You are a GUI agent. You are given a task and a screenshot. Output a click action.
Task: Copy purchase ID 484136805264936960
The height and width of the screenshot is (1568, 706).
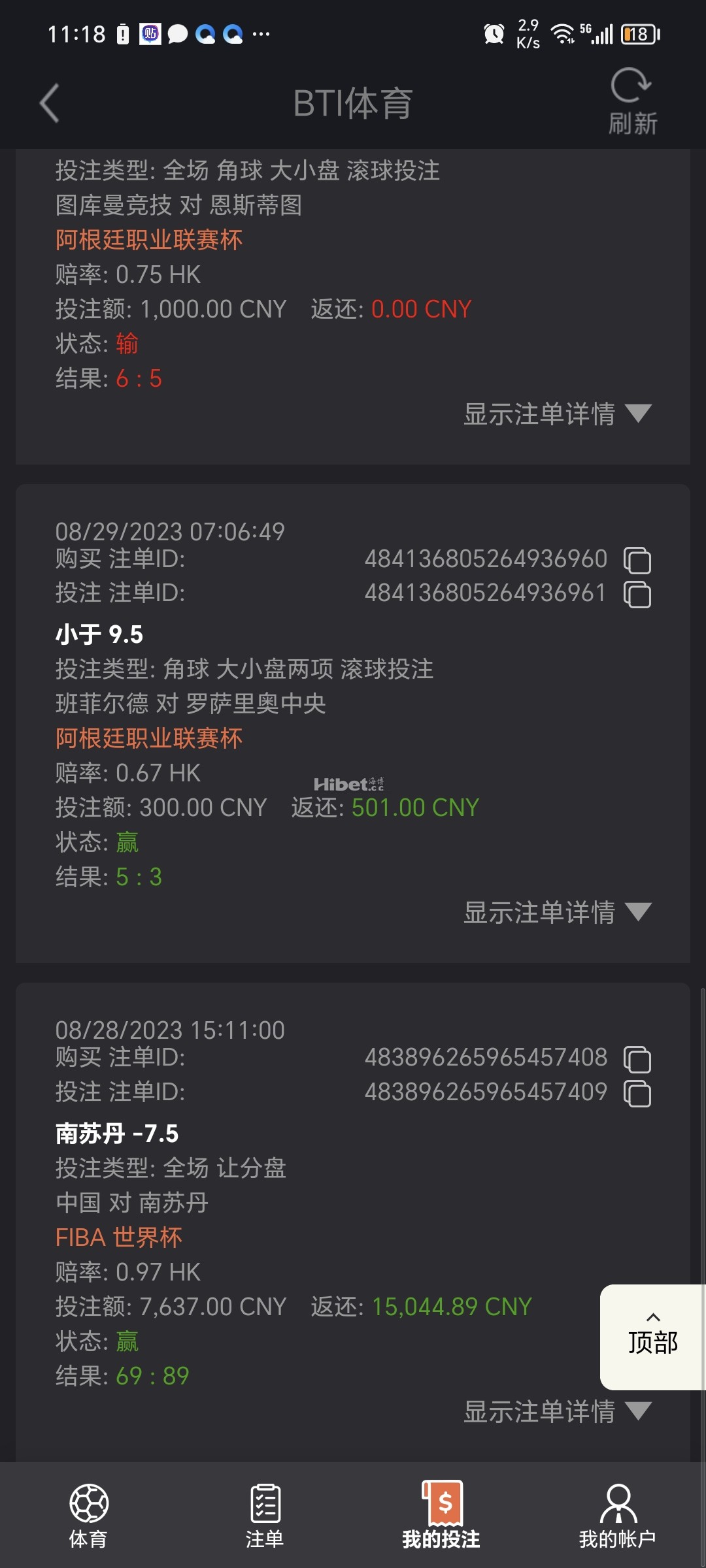tap(637, 560)
